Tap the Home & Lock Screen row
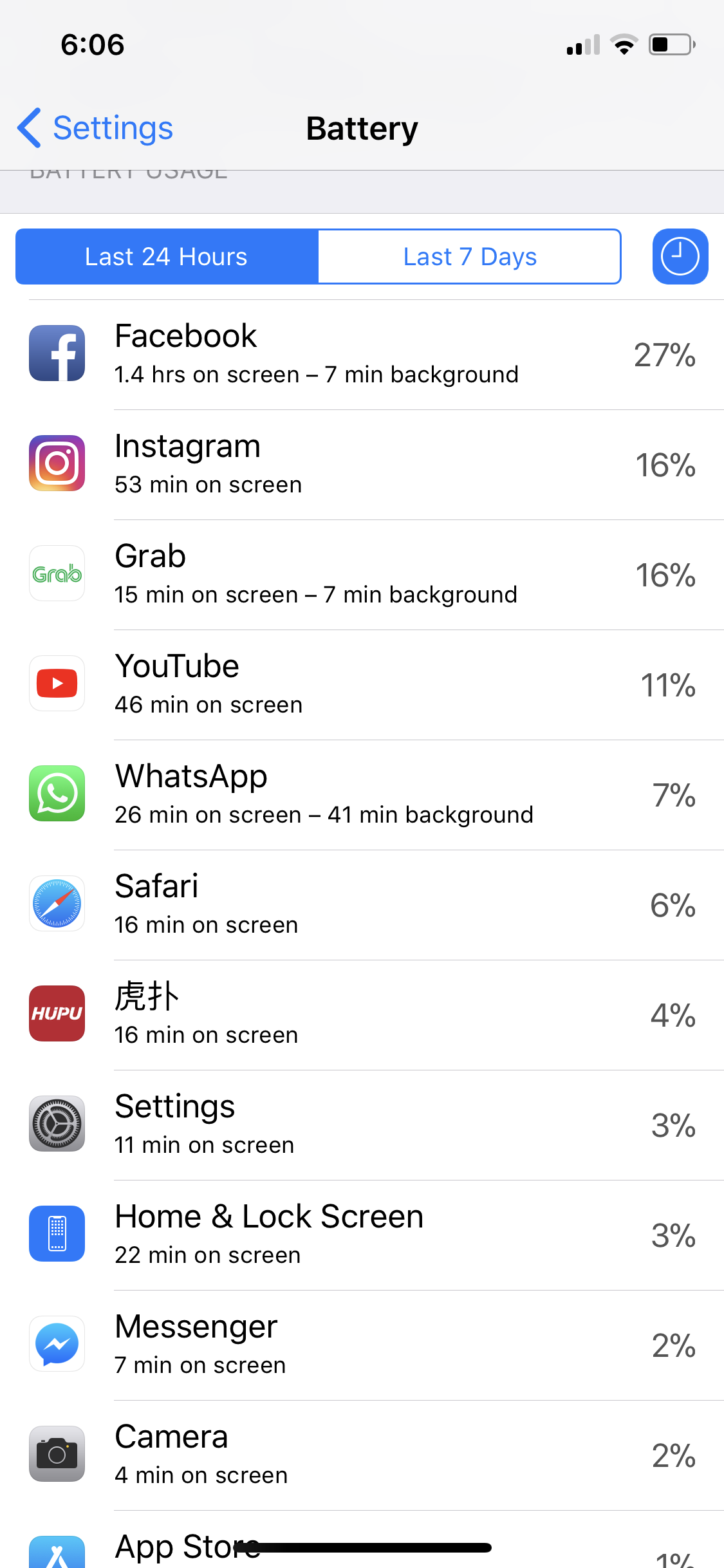This screenshot has height=1568, width=724. (x=362, y=1235)
